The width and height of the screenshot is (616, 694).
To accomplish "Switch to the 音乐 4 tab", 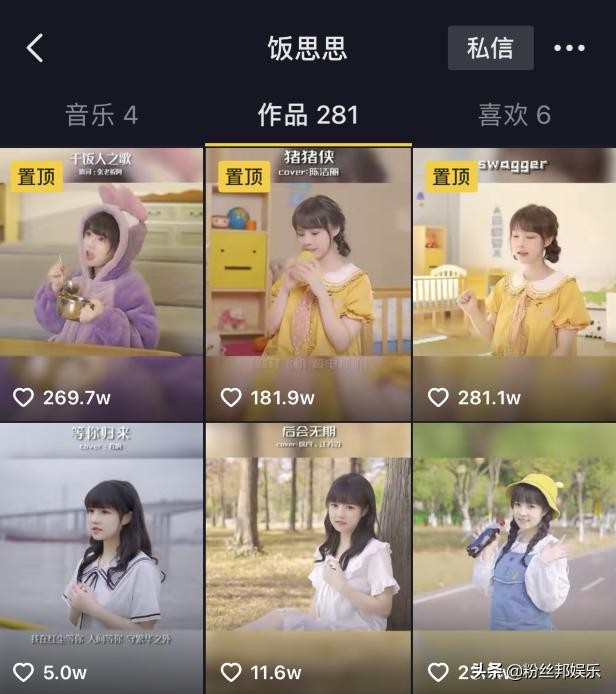I will point(101,115).
